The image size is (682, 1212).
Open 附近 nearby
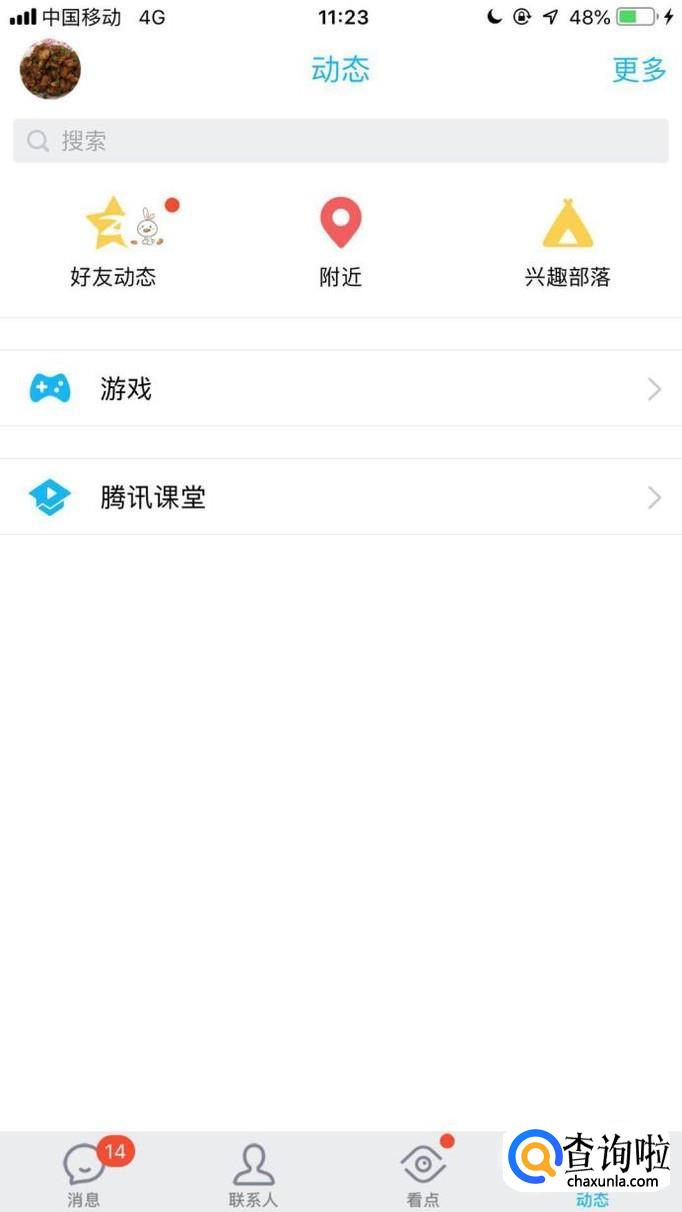point(340,242)
